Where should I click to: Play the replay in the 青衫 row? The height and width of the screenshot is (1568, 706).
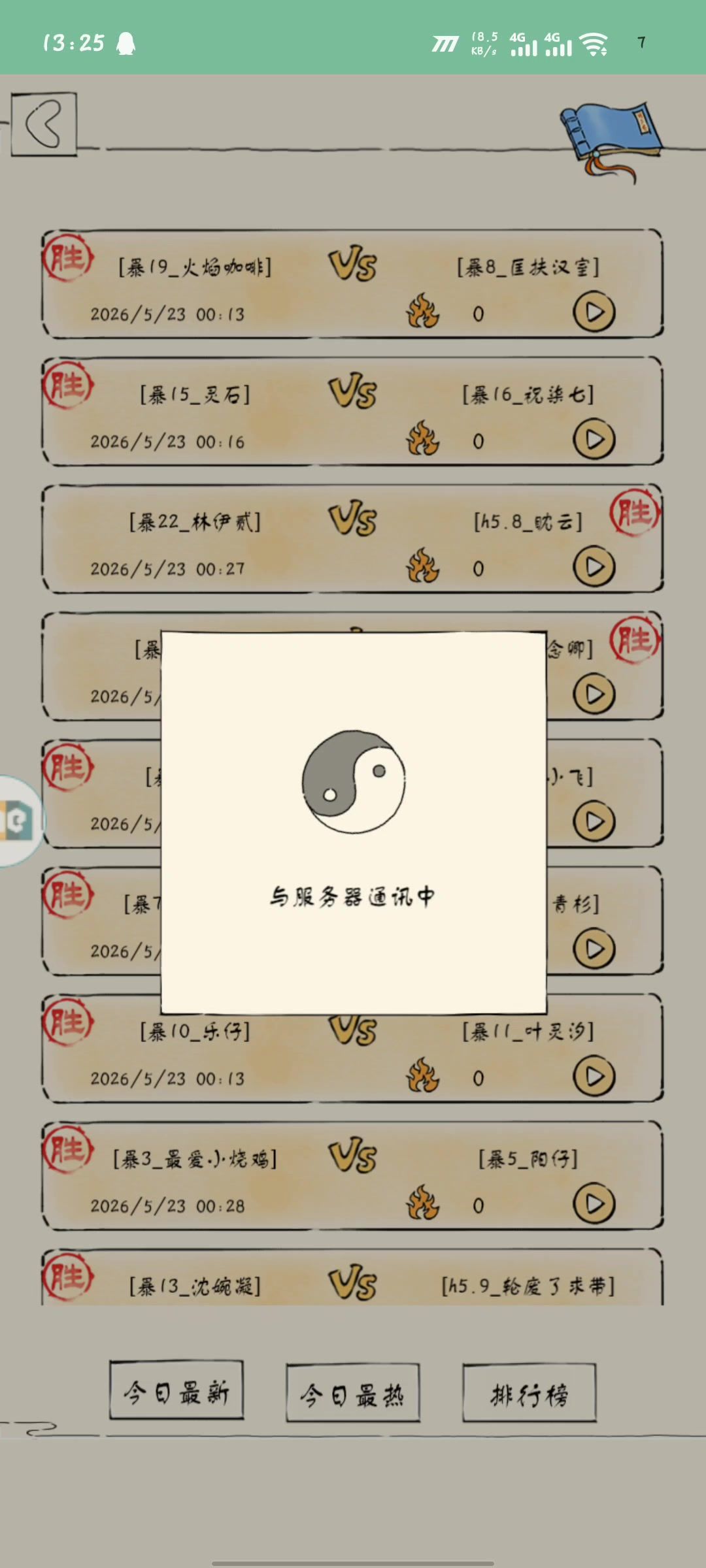594,949
